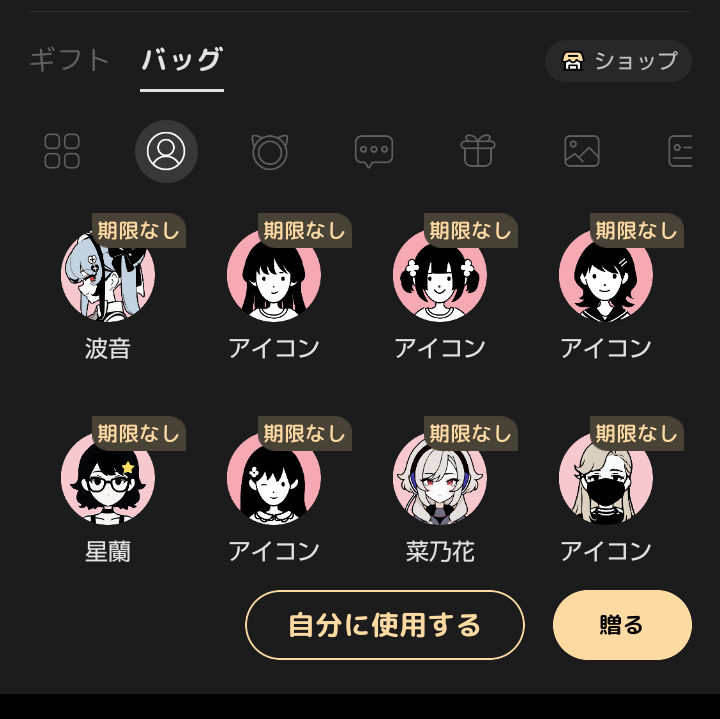This screenshot has width=720, height=719.
Task: Tap the 贈る button
Action: click(x=622, y=625)
